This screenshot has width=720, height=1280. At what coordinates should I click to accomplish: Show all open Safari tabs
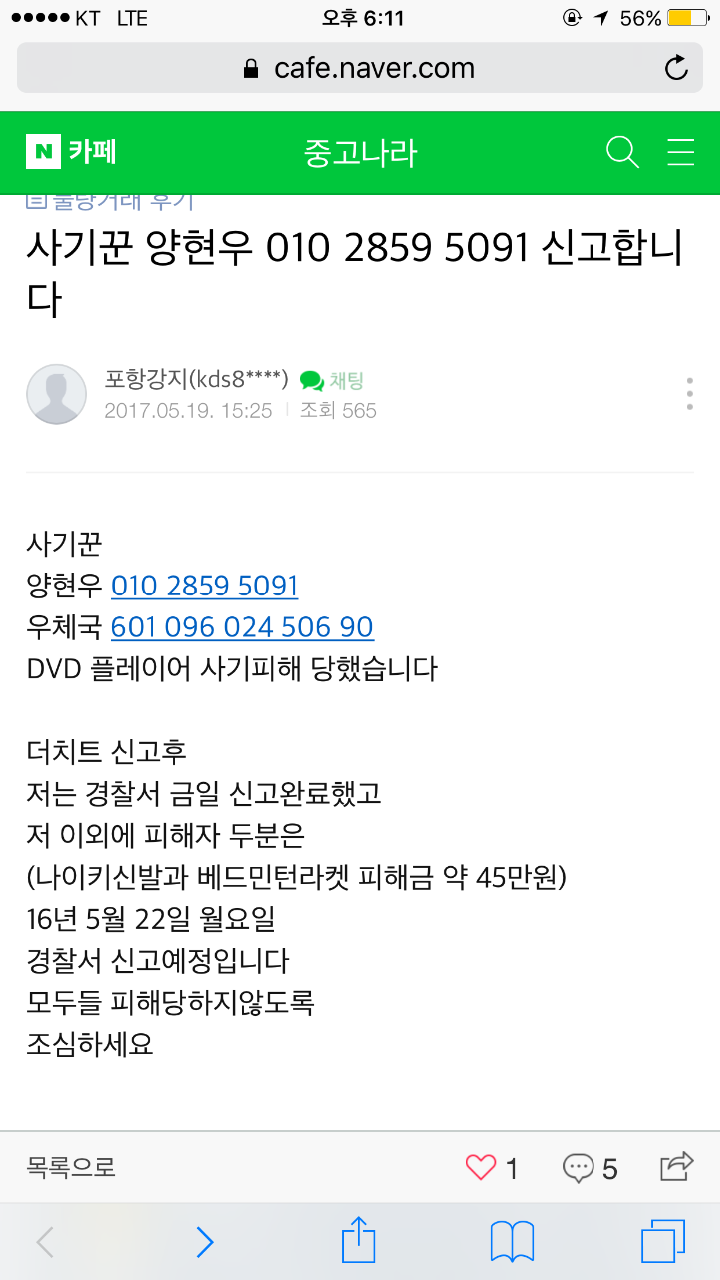(662, 1242)
